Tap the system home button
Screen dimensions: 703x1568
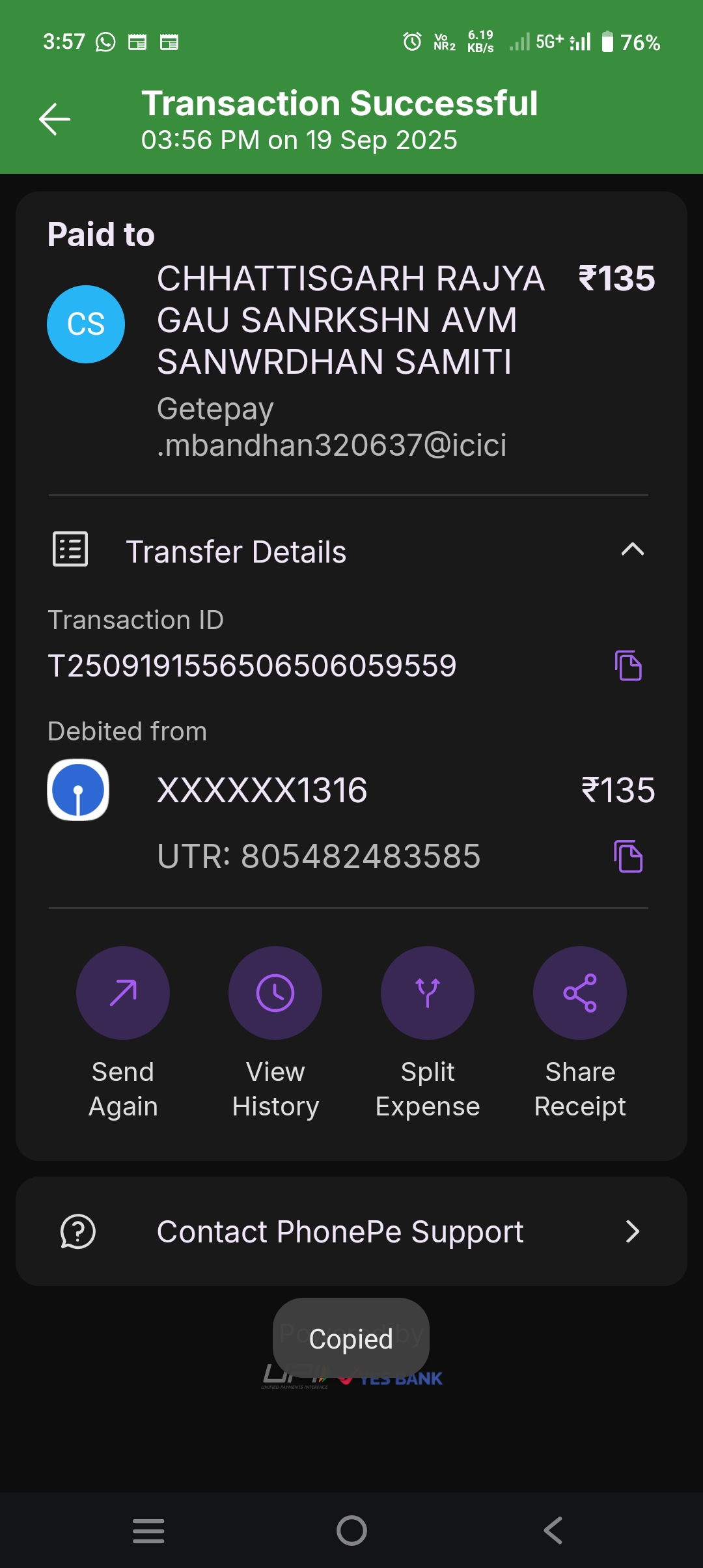tap(351, 1530)
